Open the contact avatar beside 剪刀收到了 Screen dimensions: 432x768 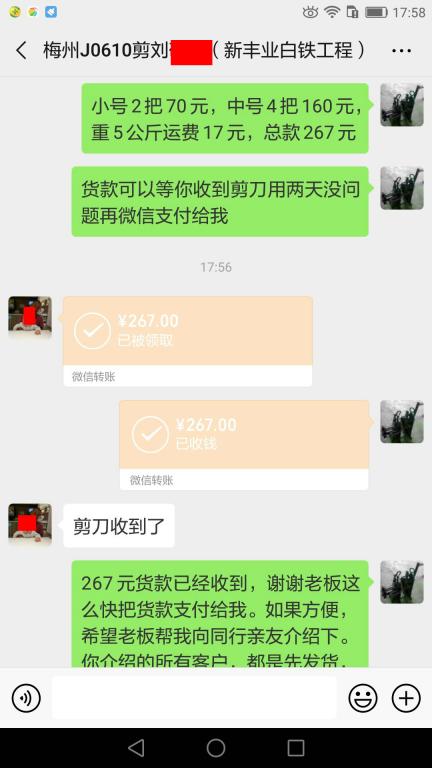click(x=30, y=524)
